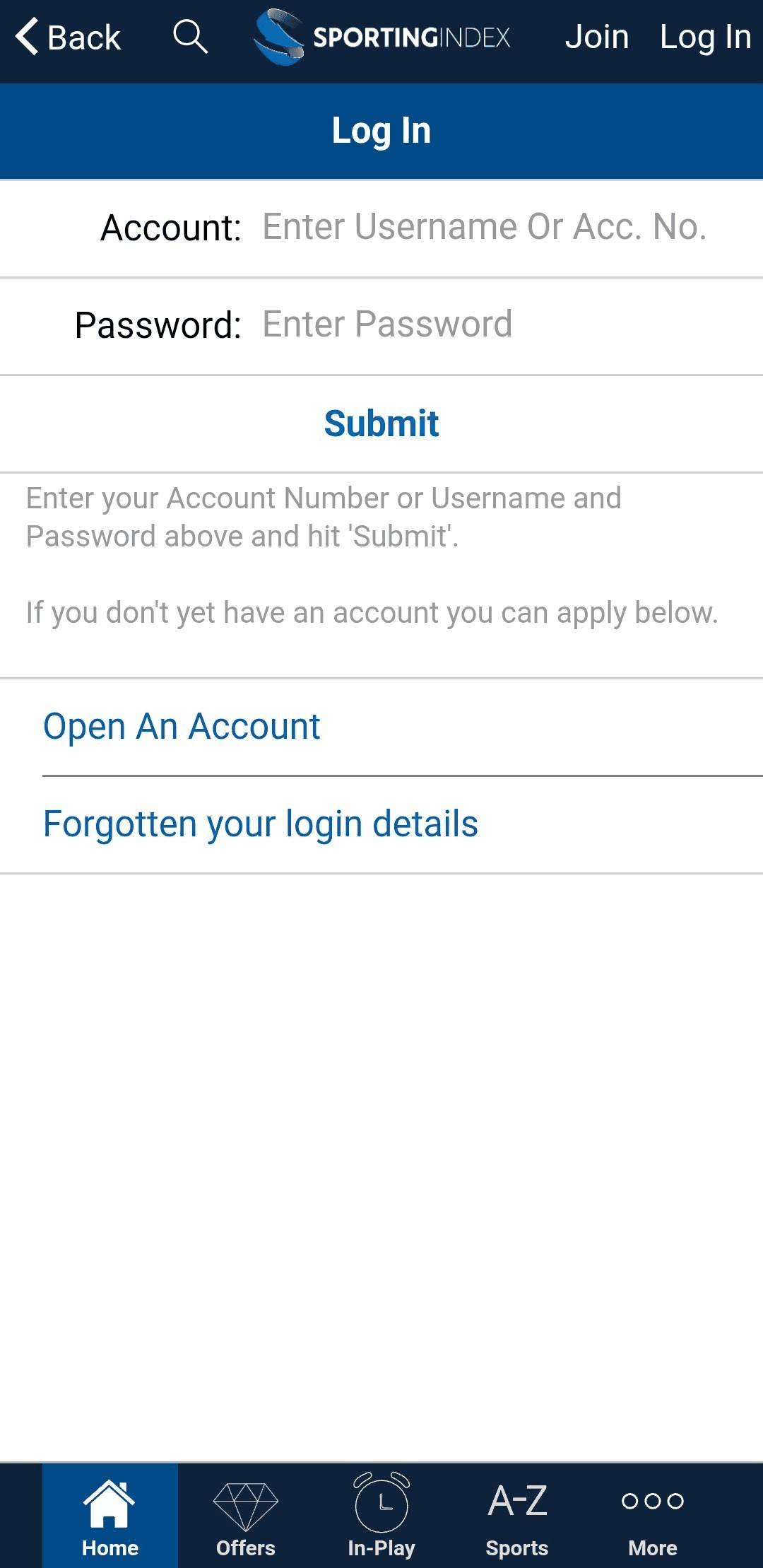Image resolution: width=763 pixels, height=1568 pixels.
Task: Open the Open An Account link
Action: (182, 727)
